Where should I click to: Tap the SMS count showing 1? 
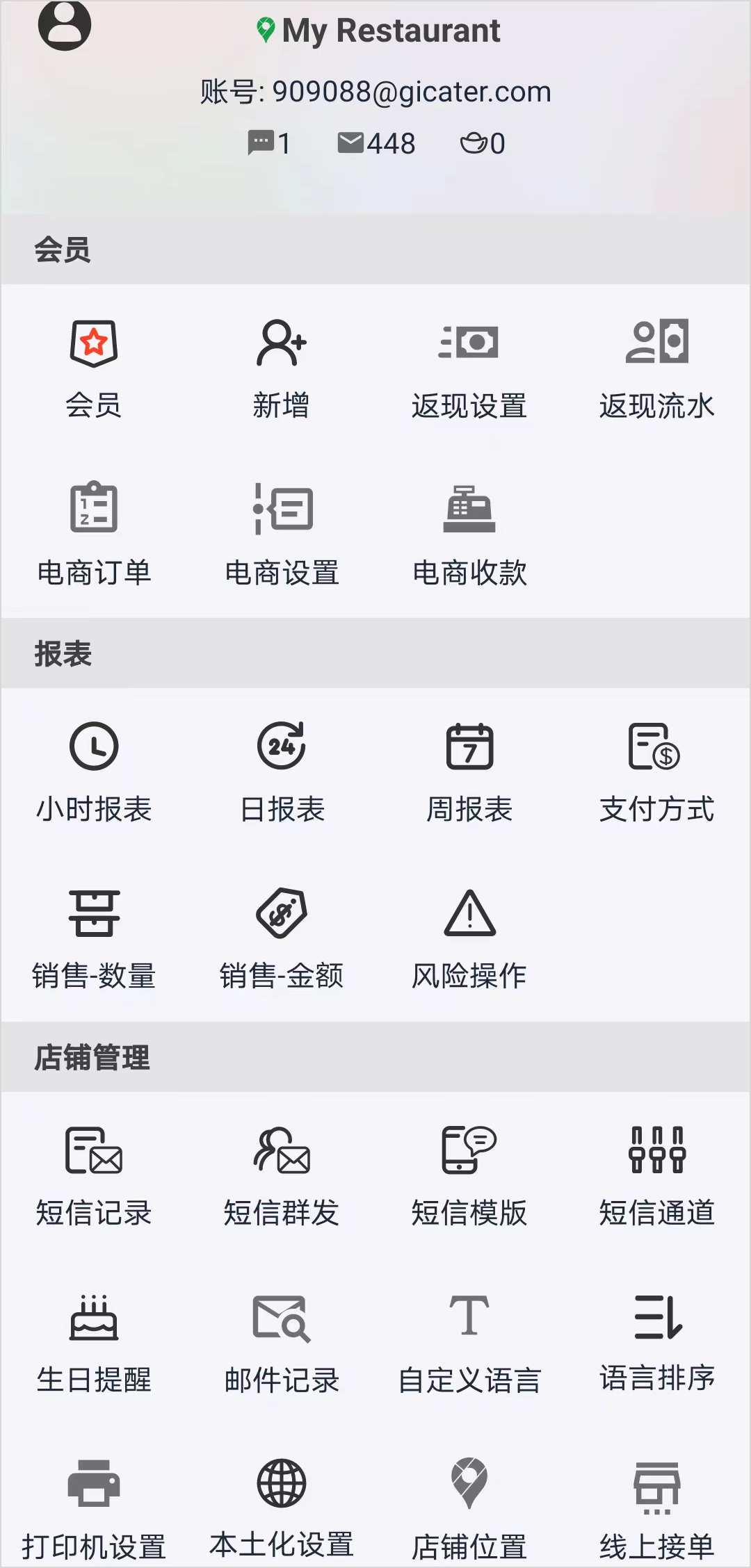point(269,143)
